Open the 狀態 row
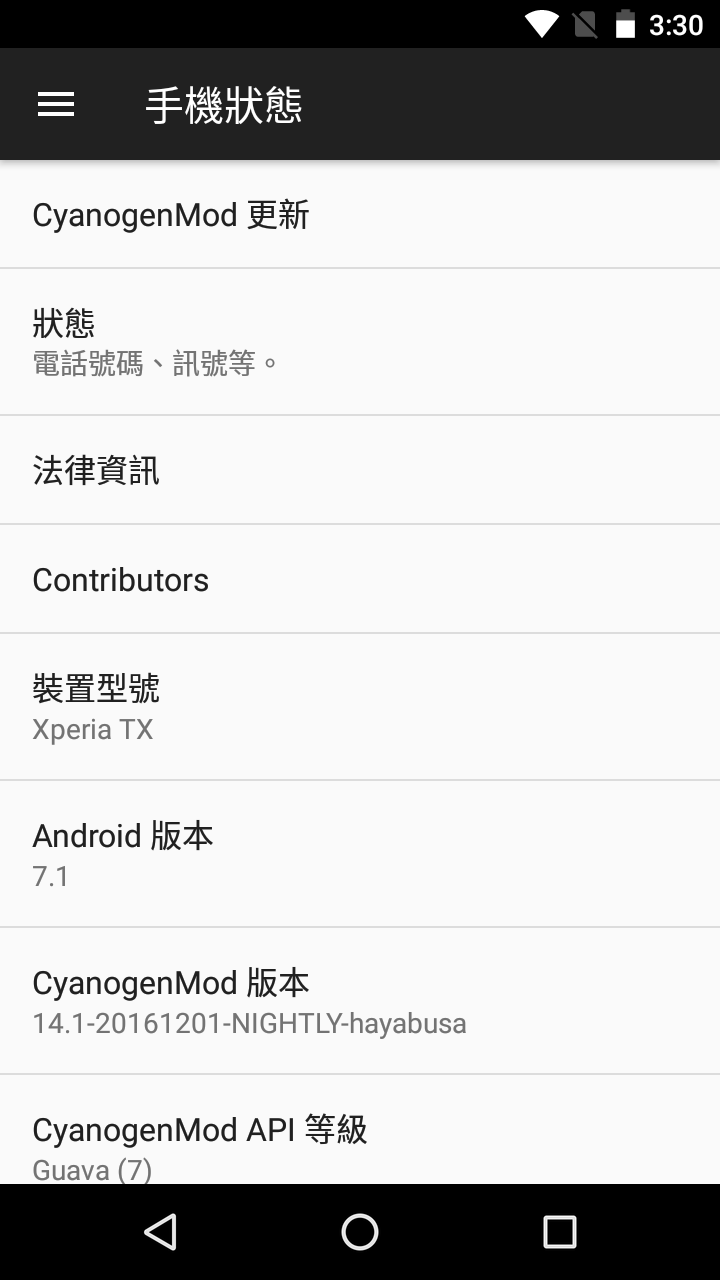 pyautogui.click(x=360, y=341)
